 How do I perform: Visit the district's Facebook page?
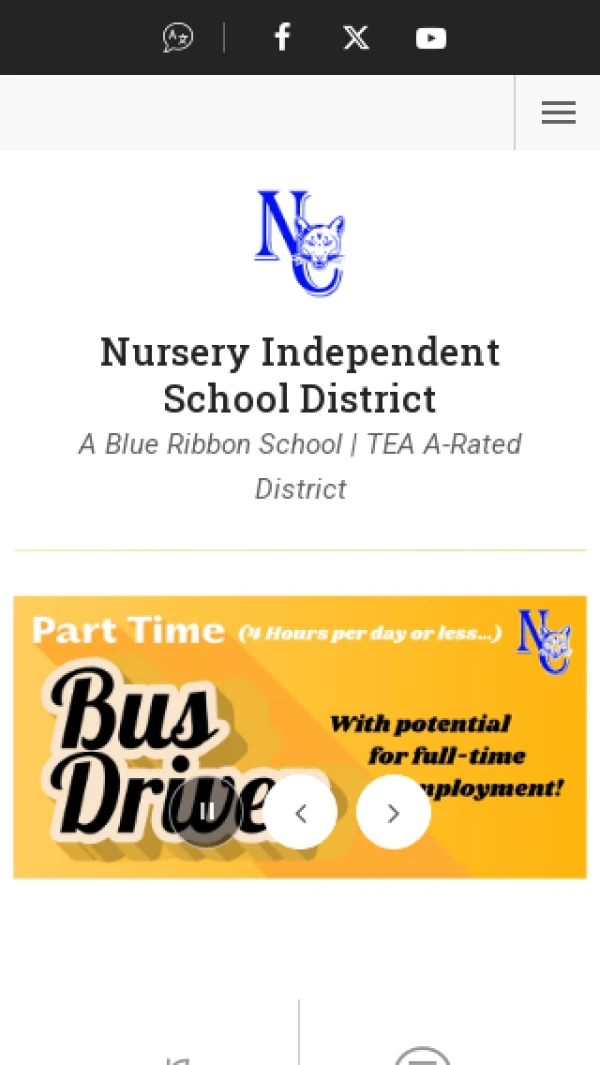click(283, 38)
